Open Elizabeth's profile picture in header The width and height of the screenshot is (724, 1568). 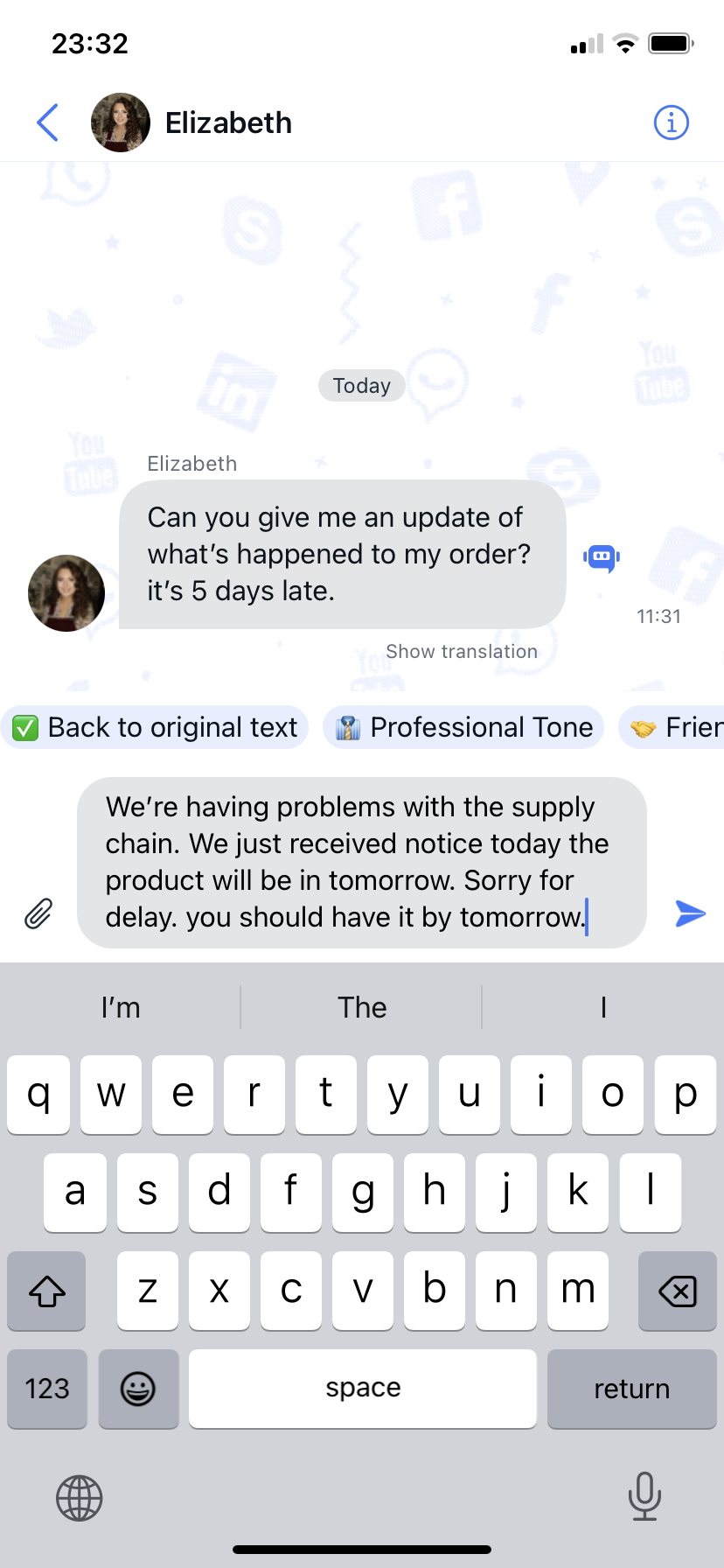tap(121, 122)
